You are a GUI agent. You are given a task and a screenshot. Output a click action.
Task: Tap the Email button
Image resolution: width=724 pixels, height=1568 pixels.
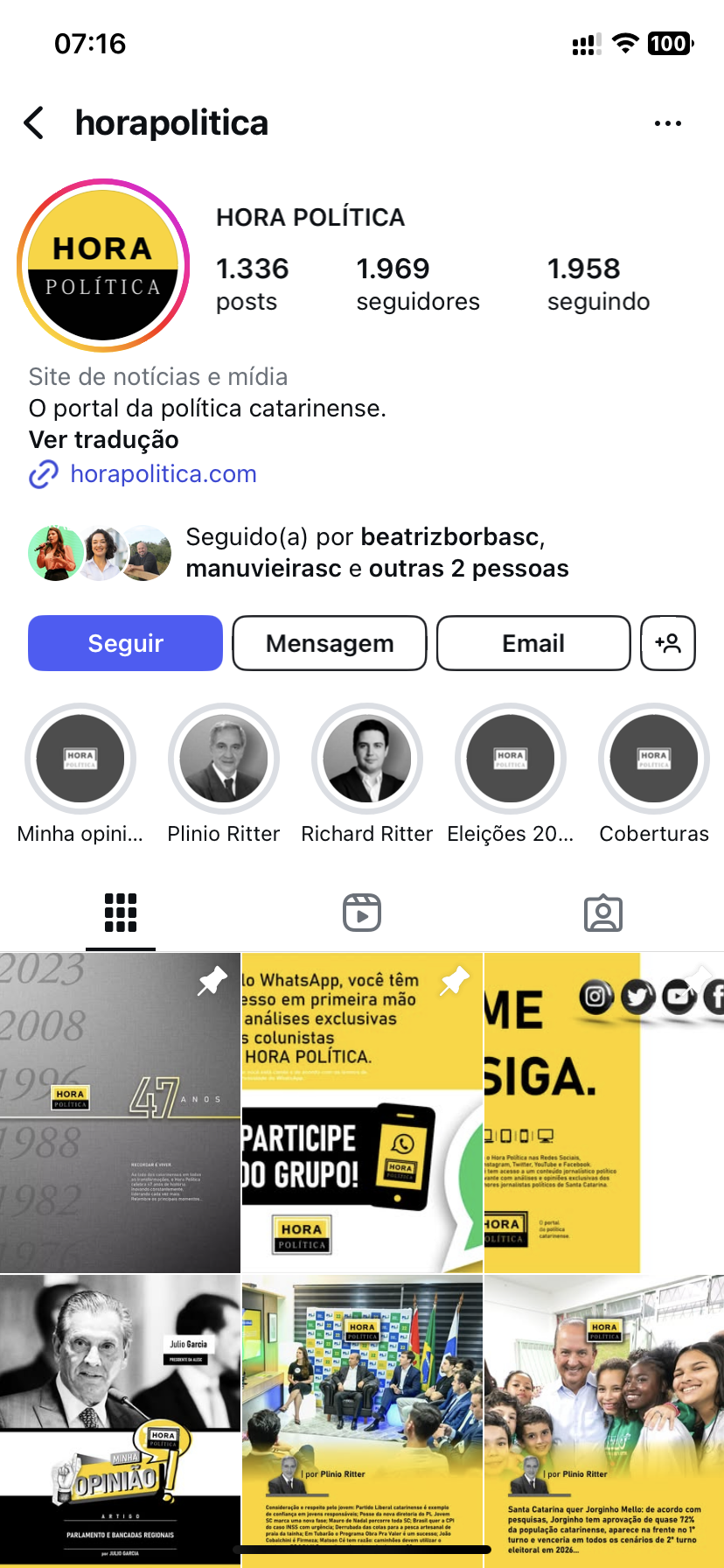(533, 643)
